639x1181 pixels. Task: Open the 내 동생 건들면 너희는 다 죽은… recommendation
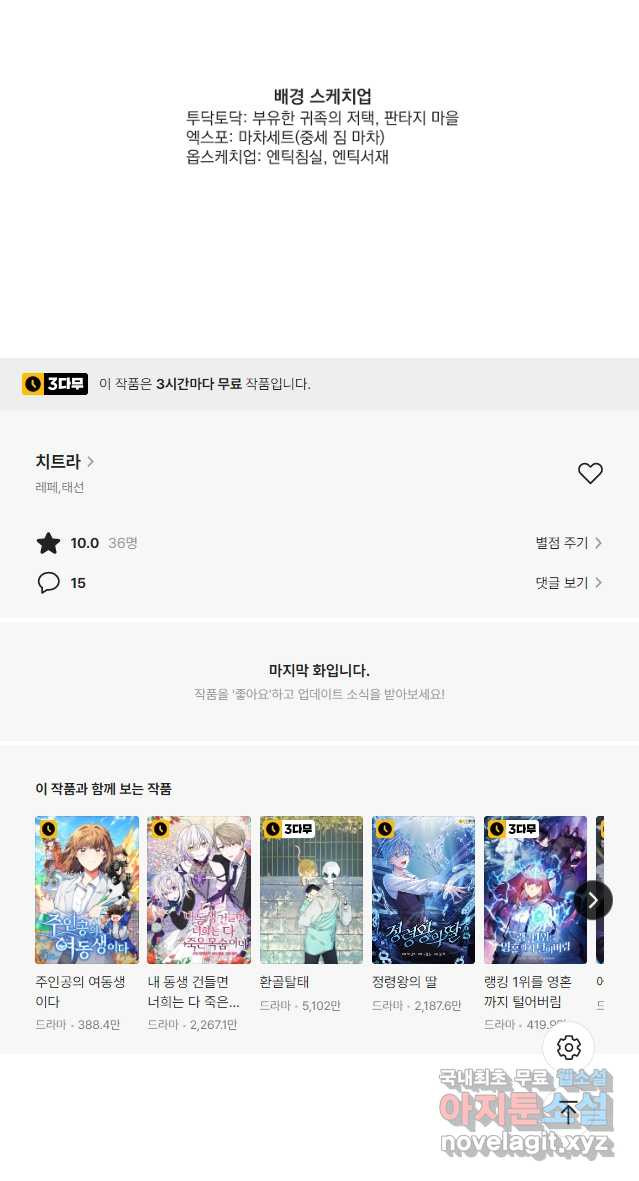pyautogui.click(x=199, y=890)
